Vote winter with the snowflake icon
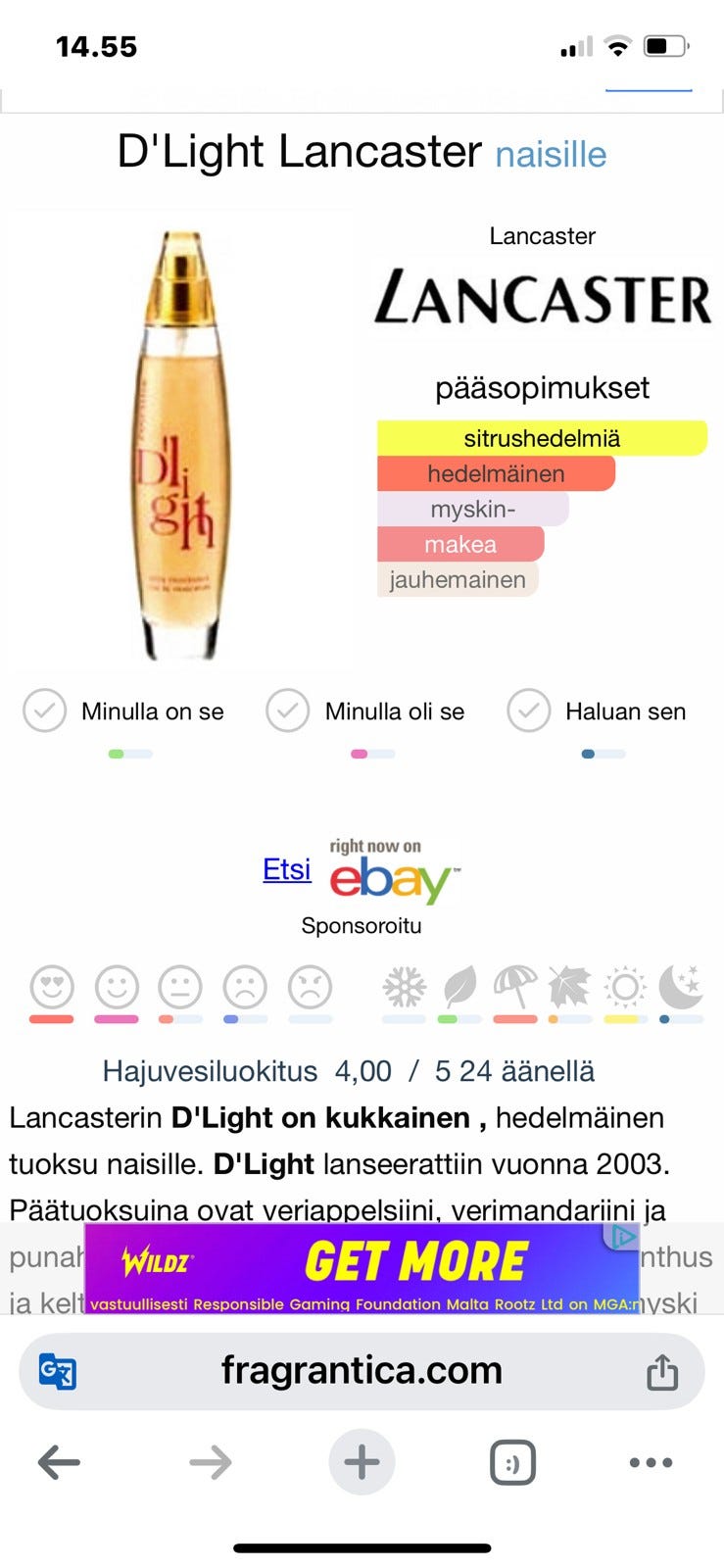724x1568 pixels. [x=405, y=990]
